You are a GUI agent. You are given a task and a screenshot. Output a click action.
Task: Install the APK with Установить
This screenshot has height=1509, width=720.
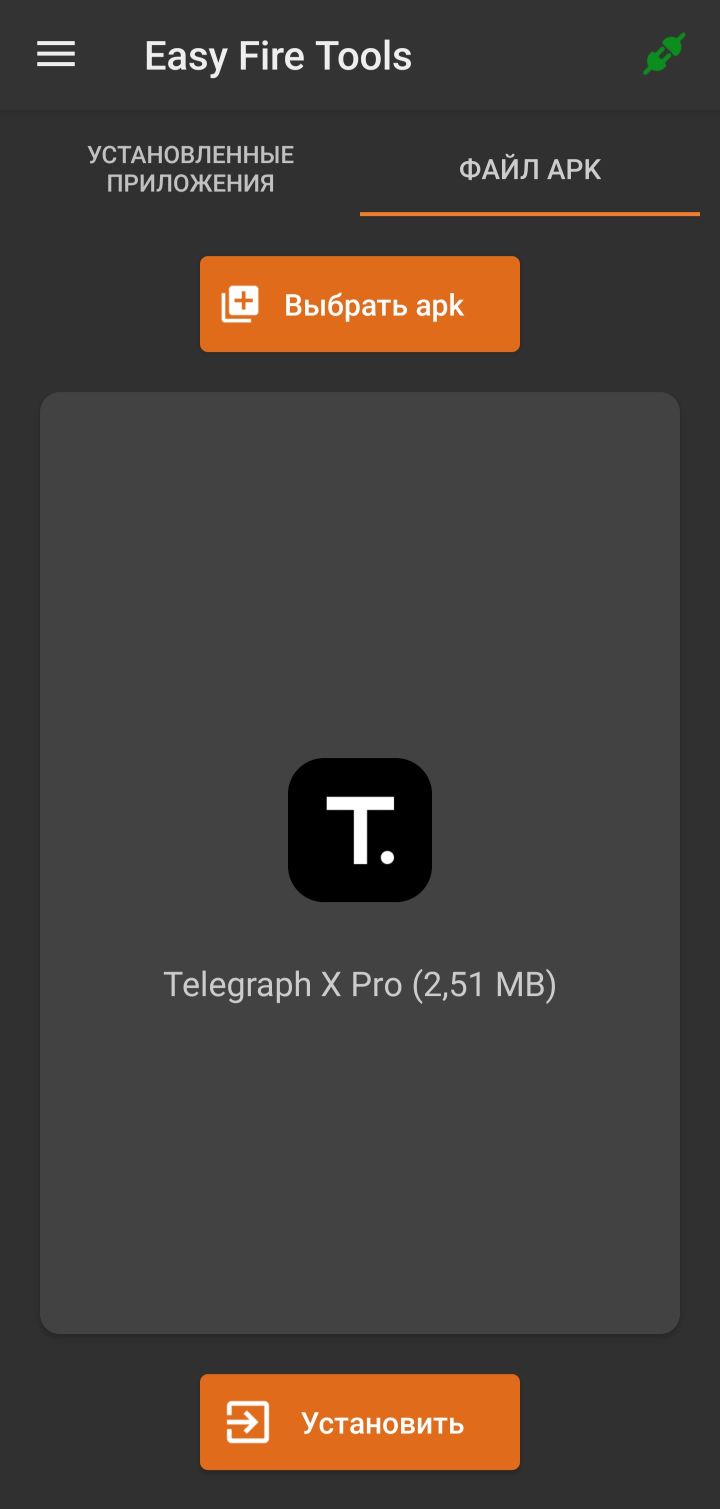[360, 1422]
